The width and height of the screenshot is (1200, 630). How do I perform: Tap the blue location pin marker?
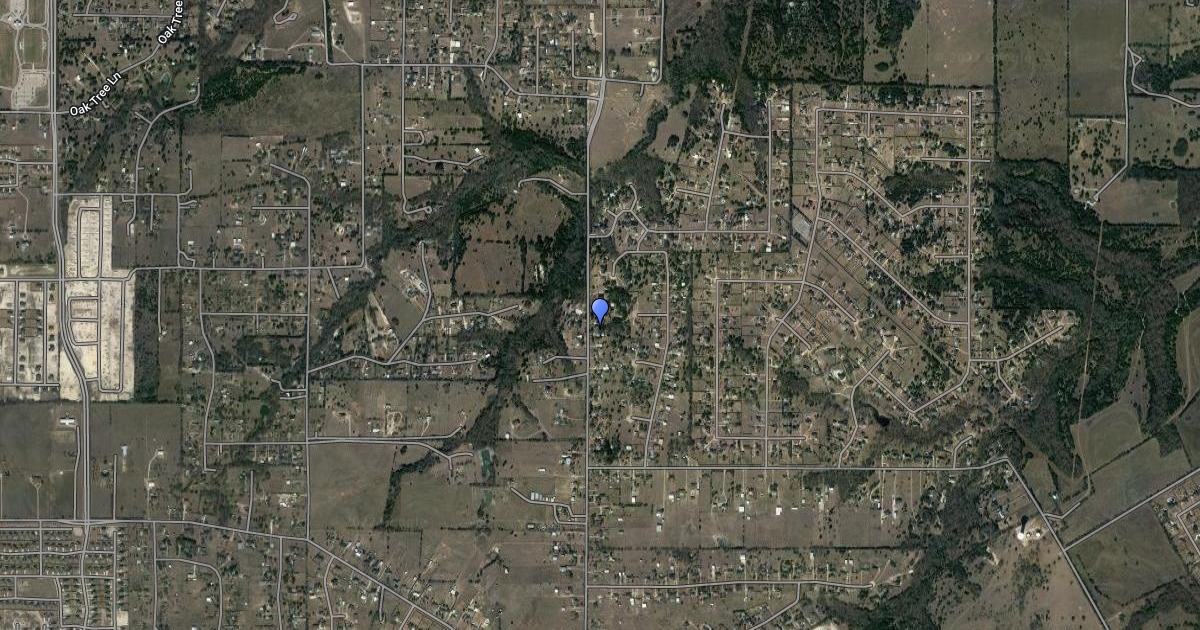point(600,310)
